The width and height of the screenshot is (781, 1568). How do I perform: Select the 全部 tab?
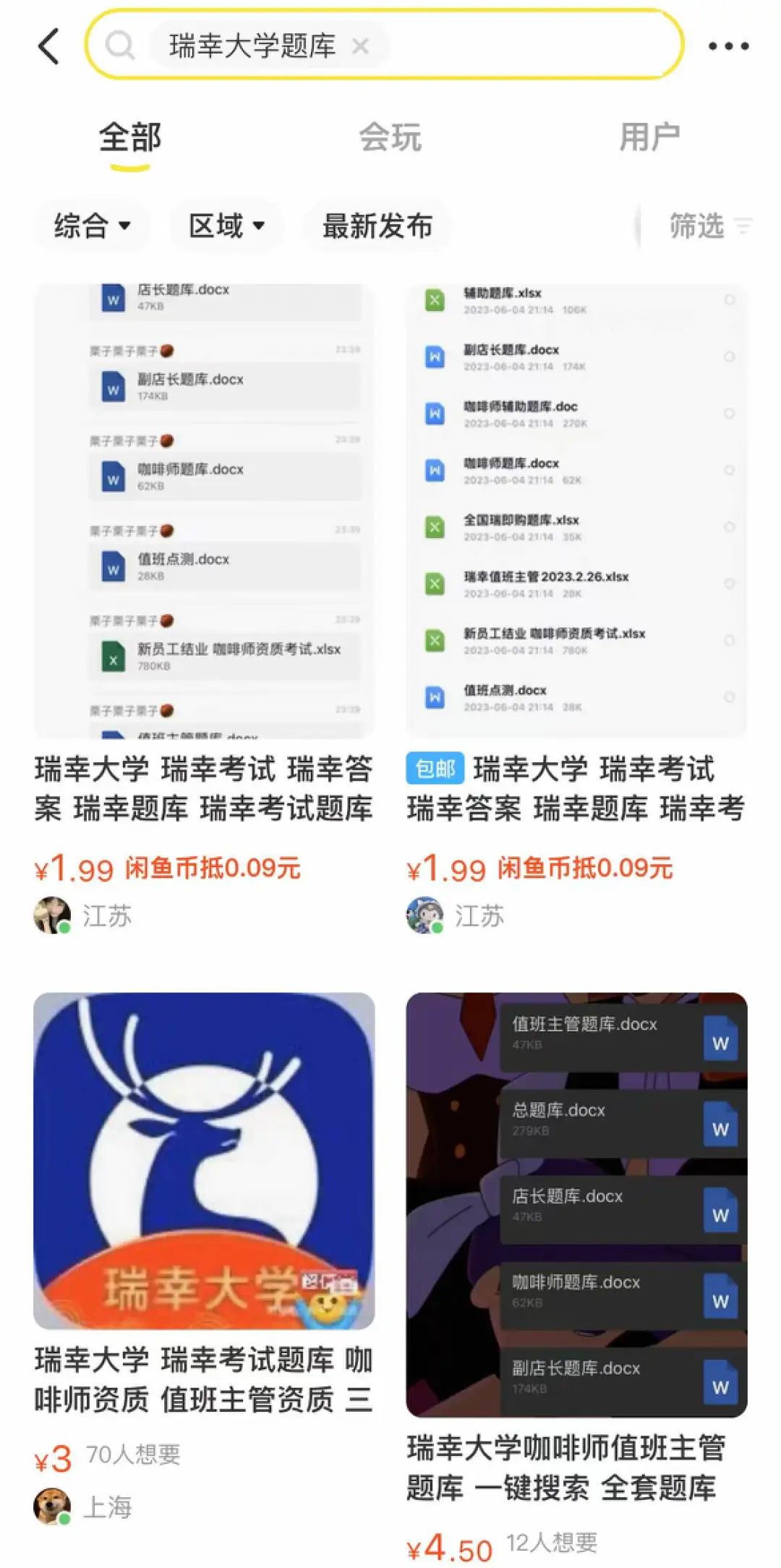click(x=130, y=137)
